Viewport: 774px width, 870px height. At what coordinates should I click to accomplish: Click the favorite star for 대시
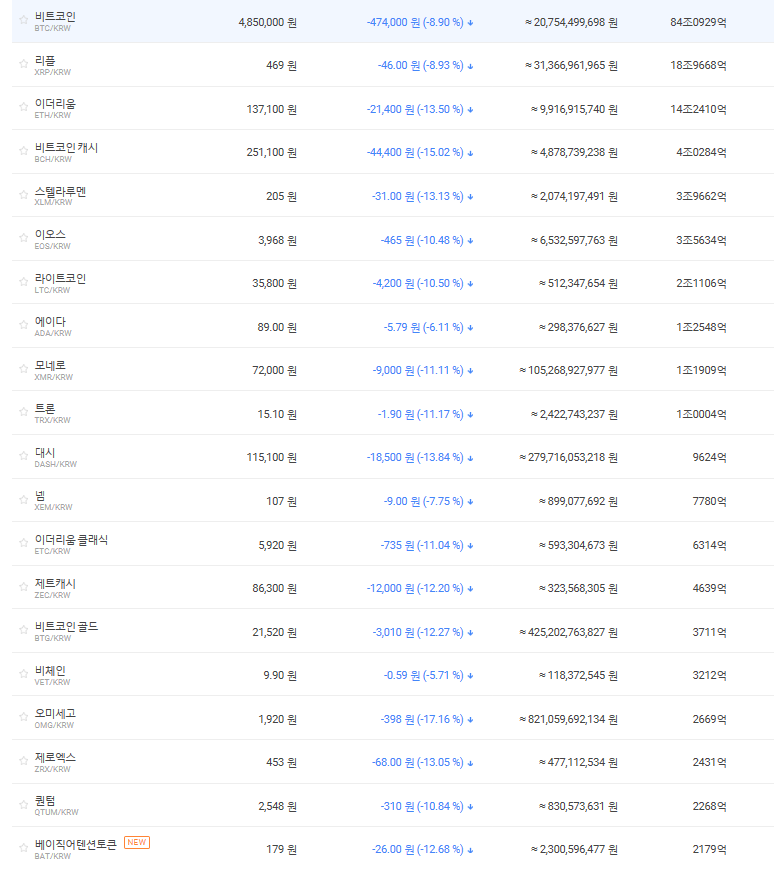[x=22, y=456]
